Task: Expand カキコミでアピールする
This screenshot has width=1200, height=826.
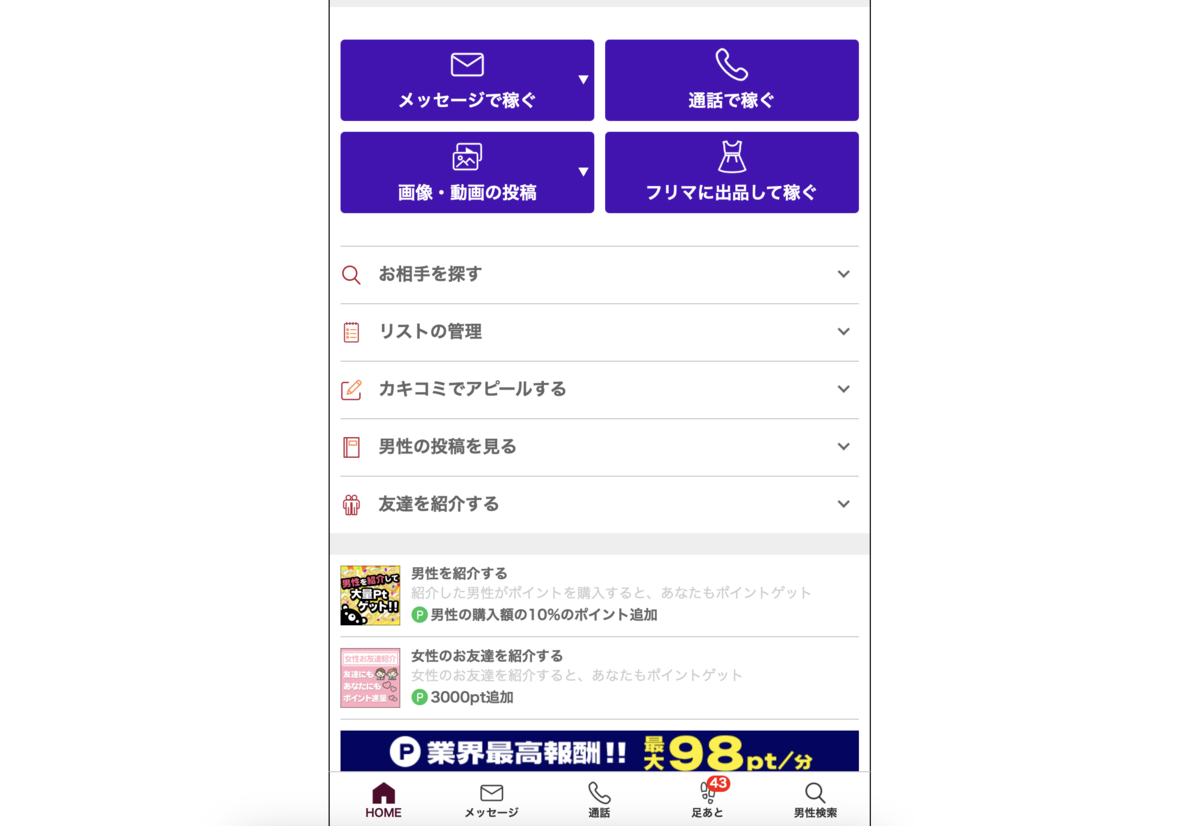Action: [599, 390]
